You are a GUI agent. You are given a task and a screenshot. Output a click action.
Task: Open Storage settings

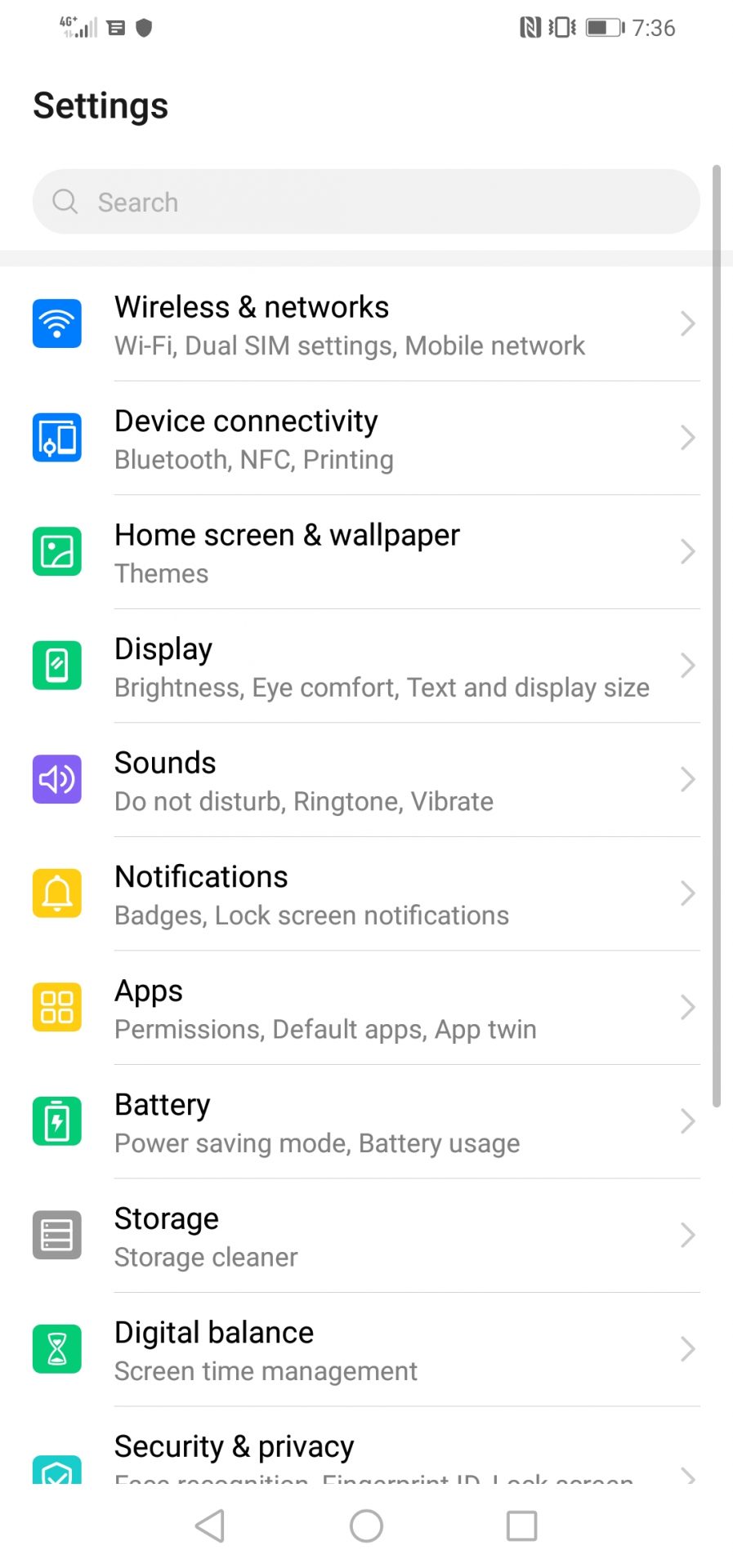[x=366, y=1236]
